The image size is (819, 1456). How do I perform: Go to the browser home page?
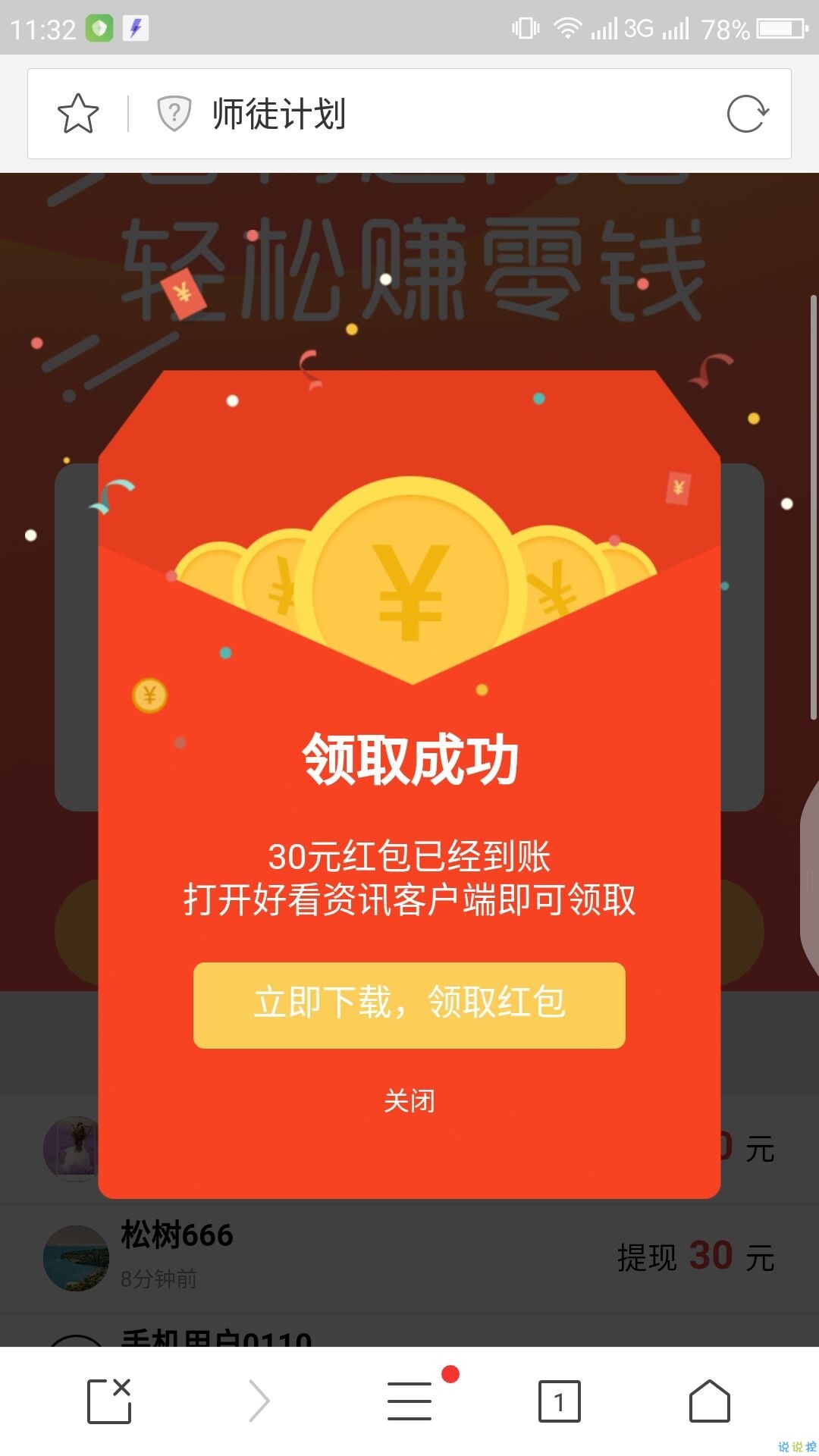coord(709,1401)
